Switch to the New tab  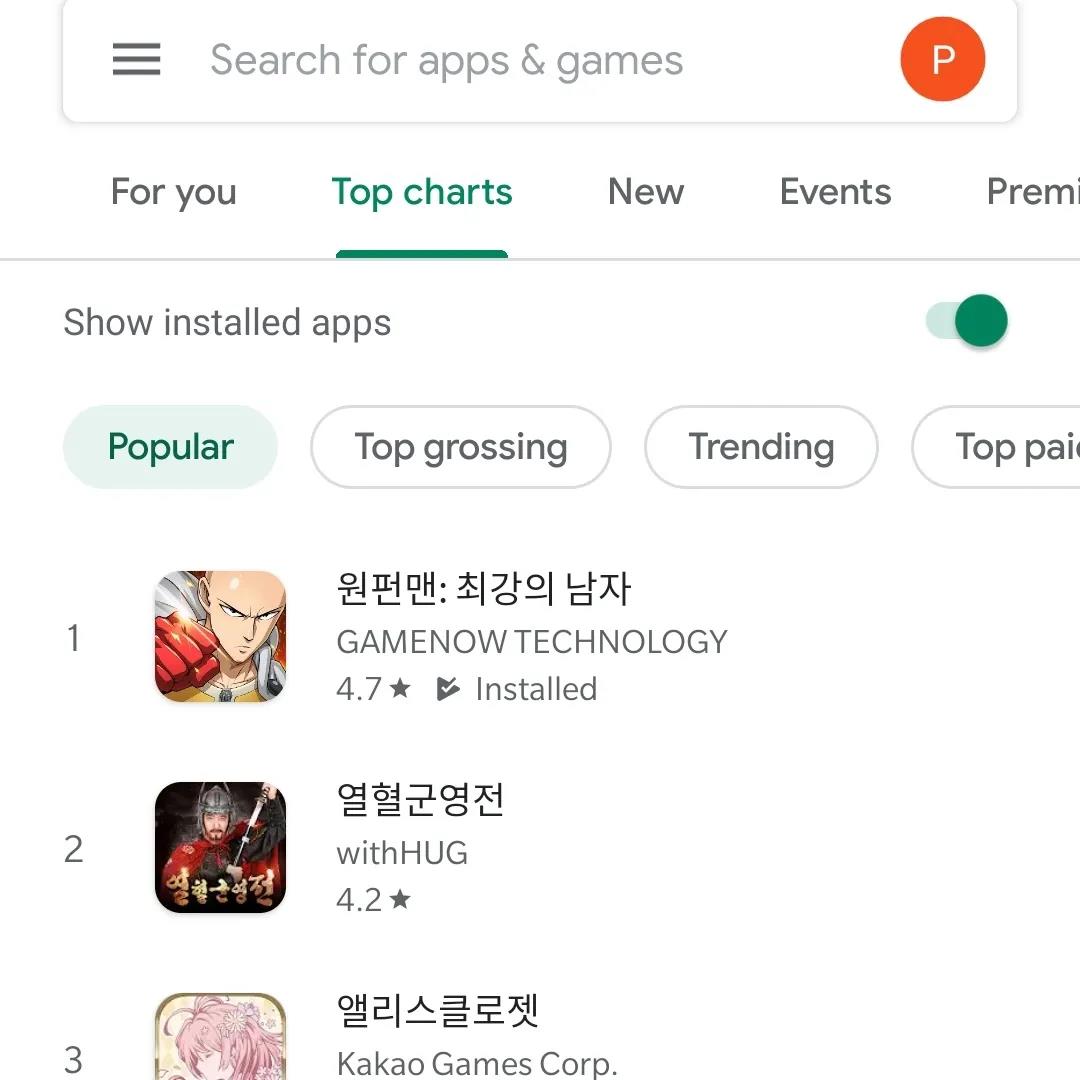point(645,192)
